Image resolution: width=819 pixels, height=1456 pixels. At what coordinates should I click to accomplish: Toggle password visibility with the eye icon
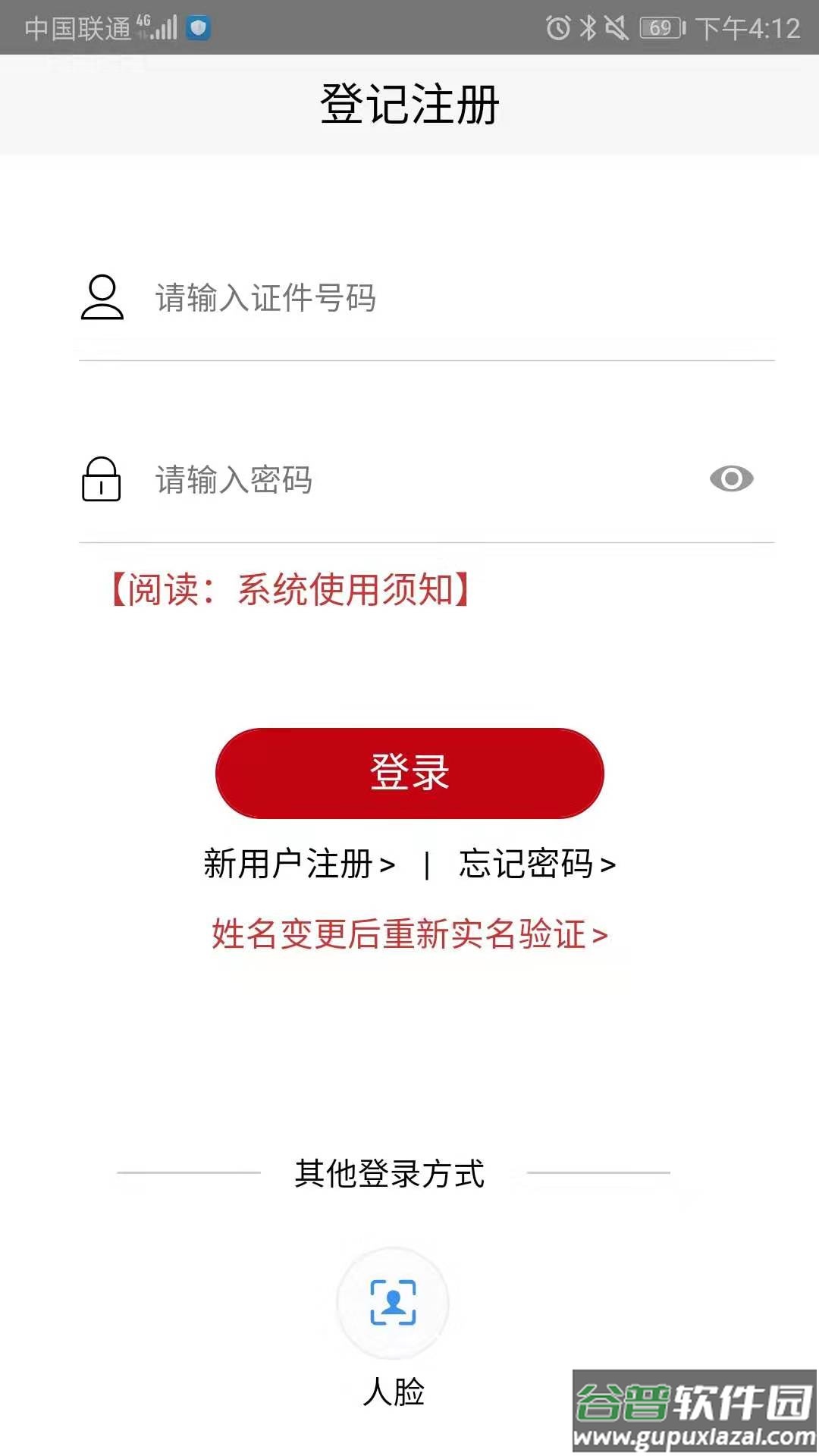click(x=732, y=479)
